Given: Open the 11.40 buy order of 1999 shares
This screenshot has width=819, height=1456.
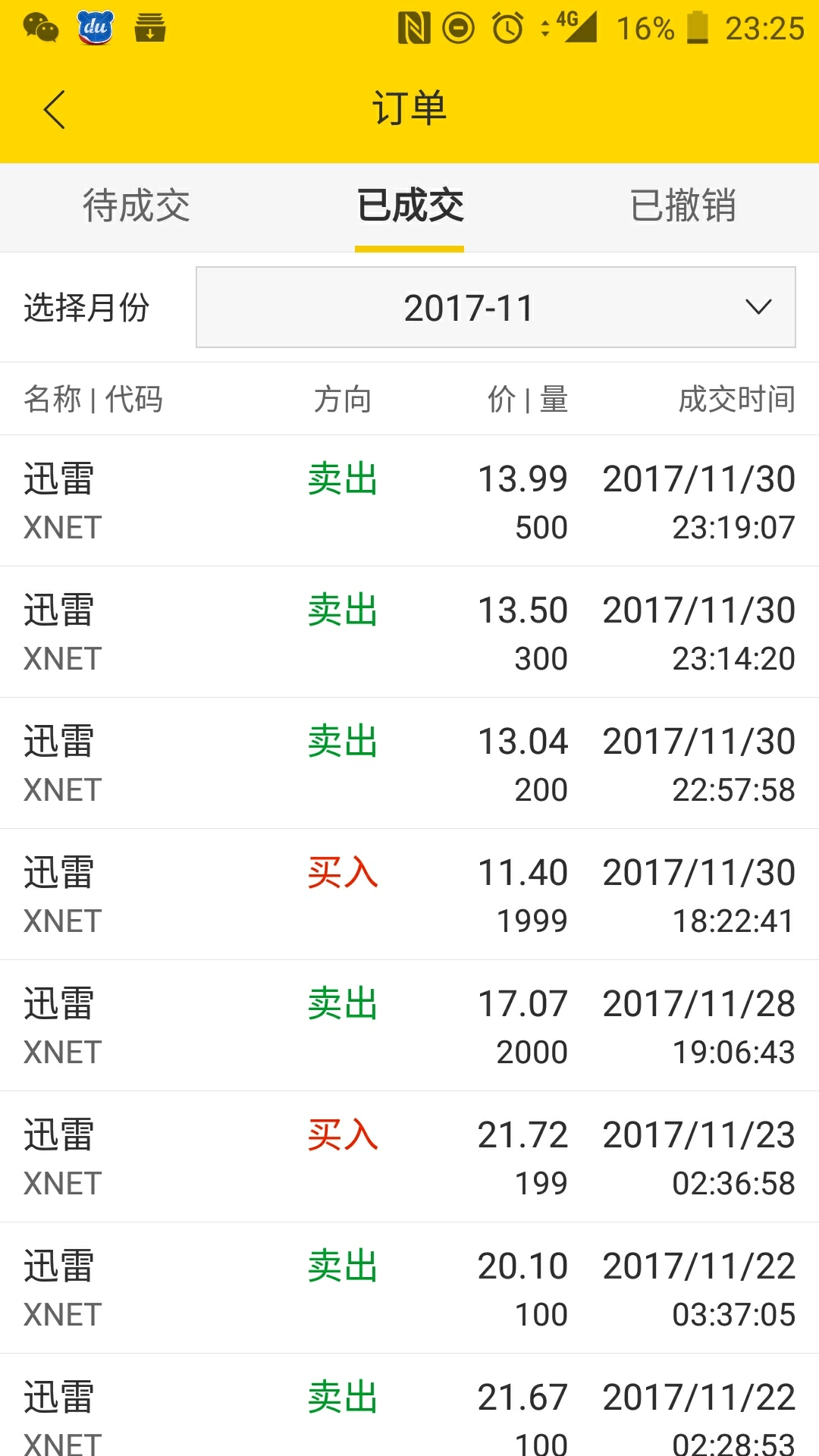Looking at the screenshot, I should tap(409, 894).
